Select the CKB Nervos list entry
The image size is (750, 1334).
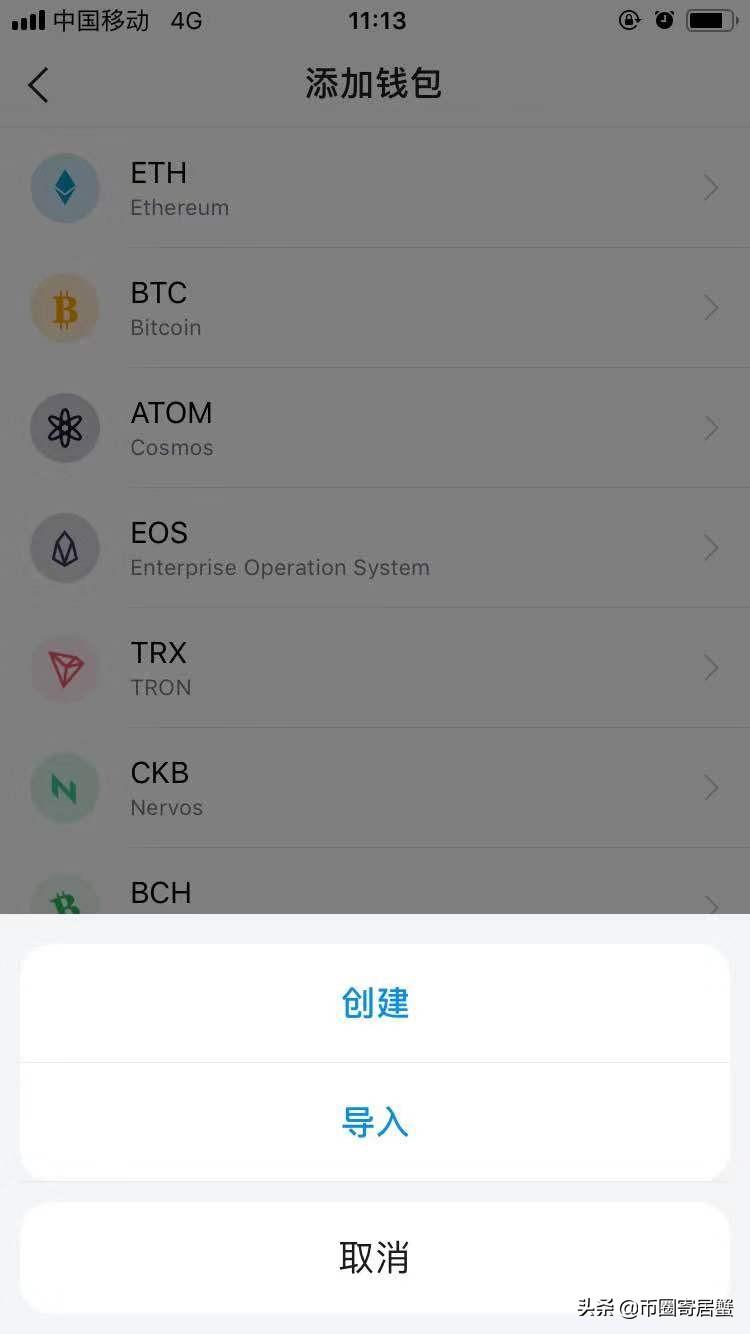point(375,788)
